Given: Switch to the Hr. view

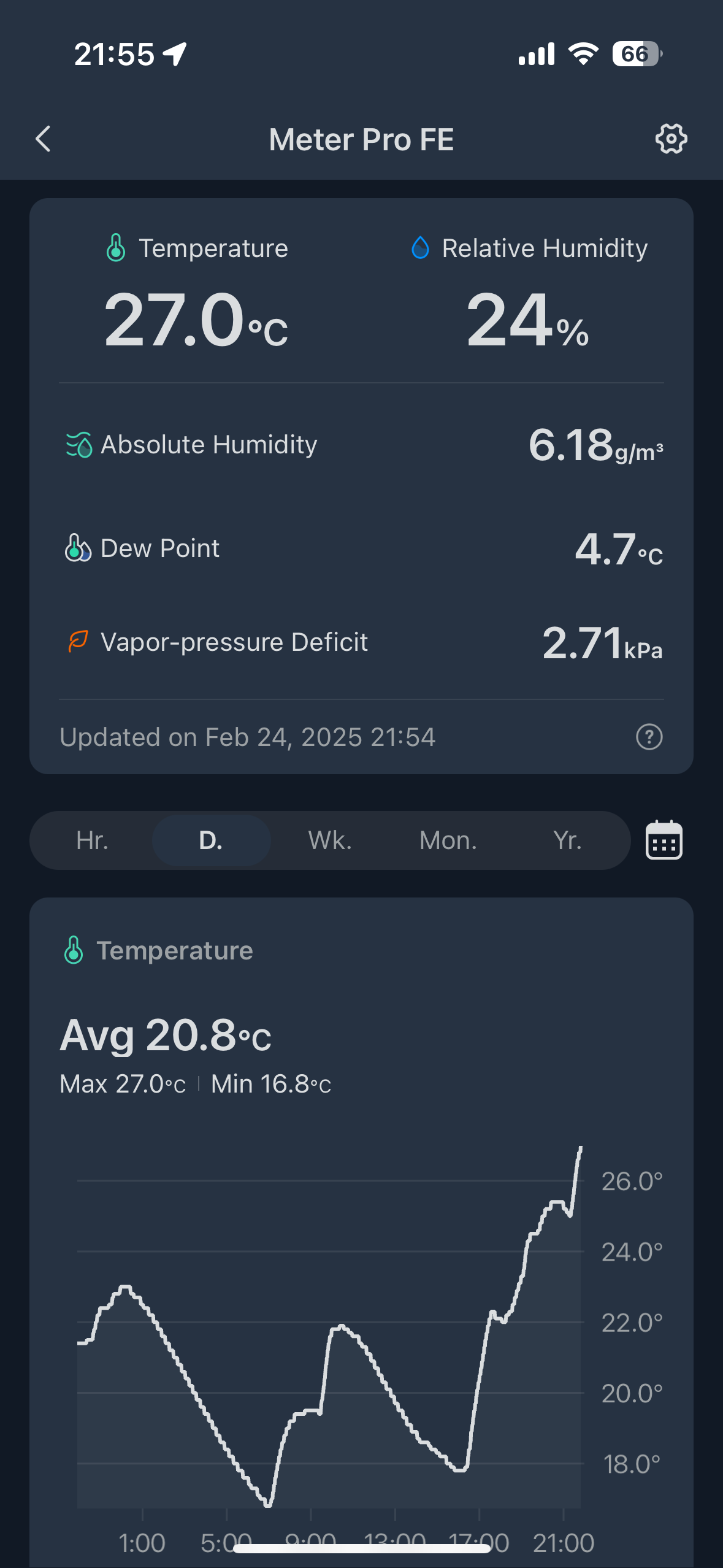Looking at the screenshot, I should 92,840.
